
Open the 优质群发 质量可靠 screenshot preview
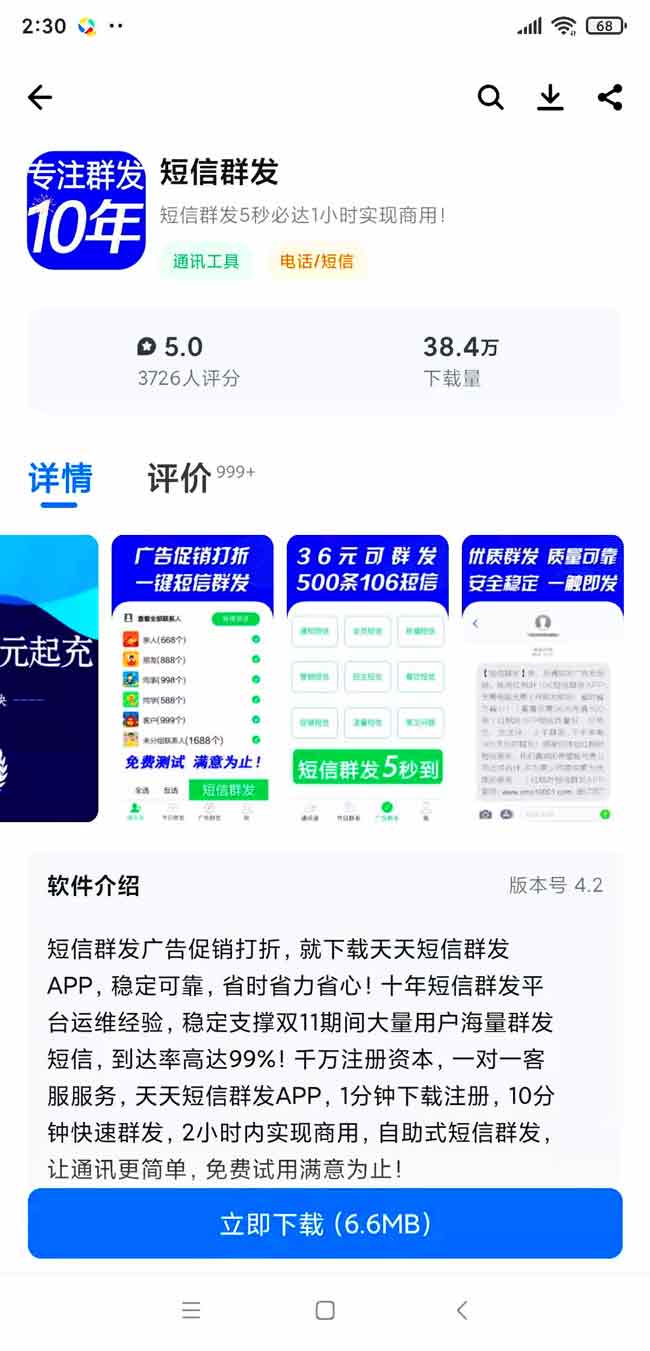542,678
